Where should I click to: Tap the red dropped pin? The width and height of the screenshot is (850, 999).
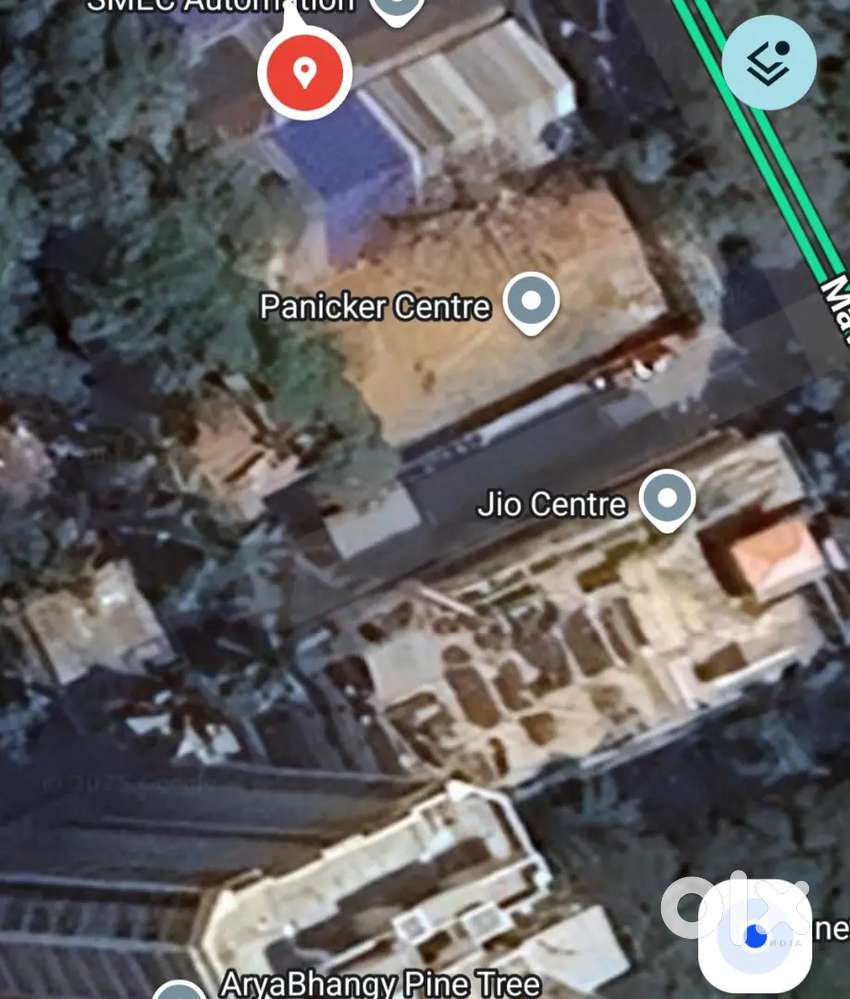[x=305, y=72]
